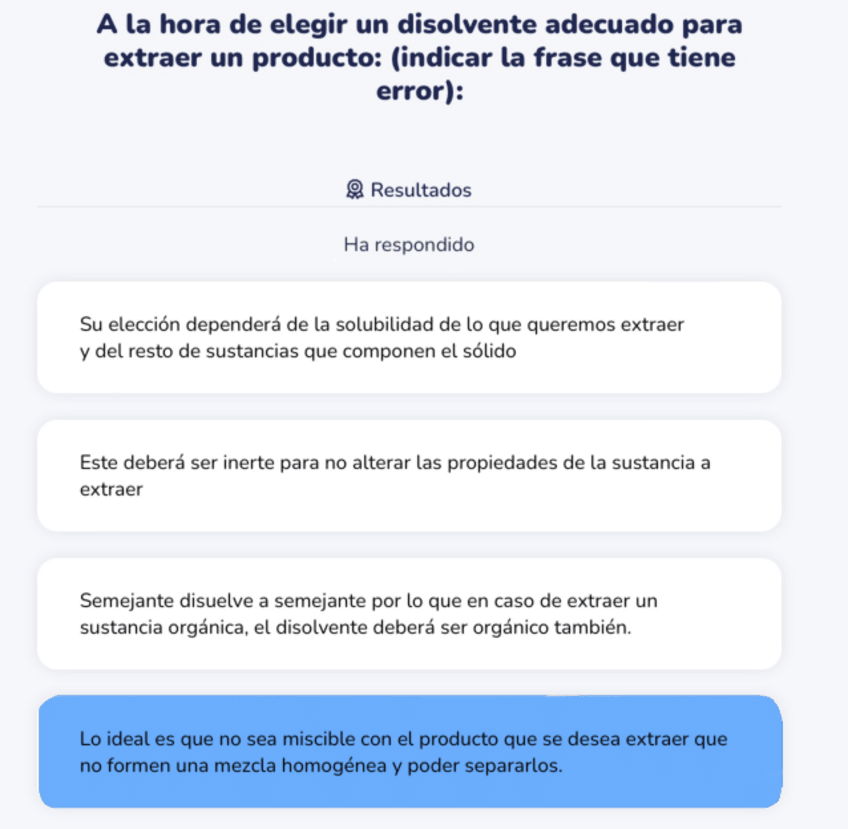848x829 pixels.
Task: Choose the option 'Este deberá ser inerte'
Action: pos(408,476)
